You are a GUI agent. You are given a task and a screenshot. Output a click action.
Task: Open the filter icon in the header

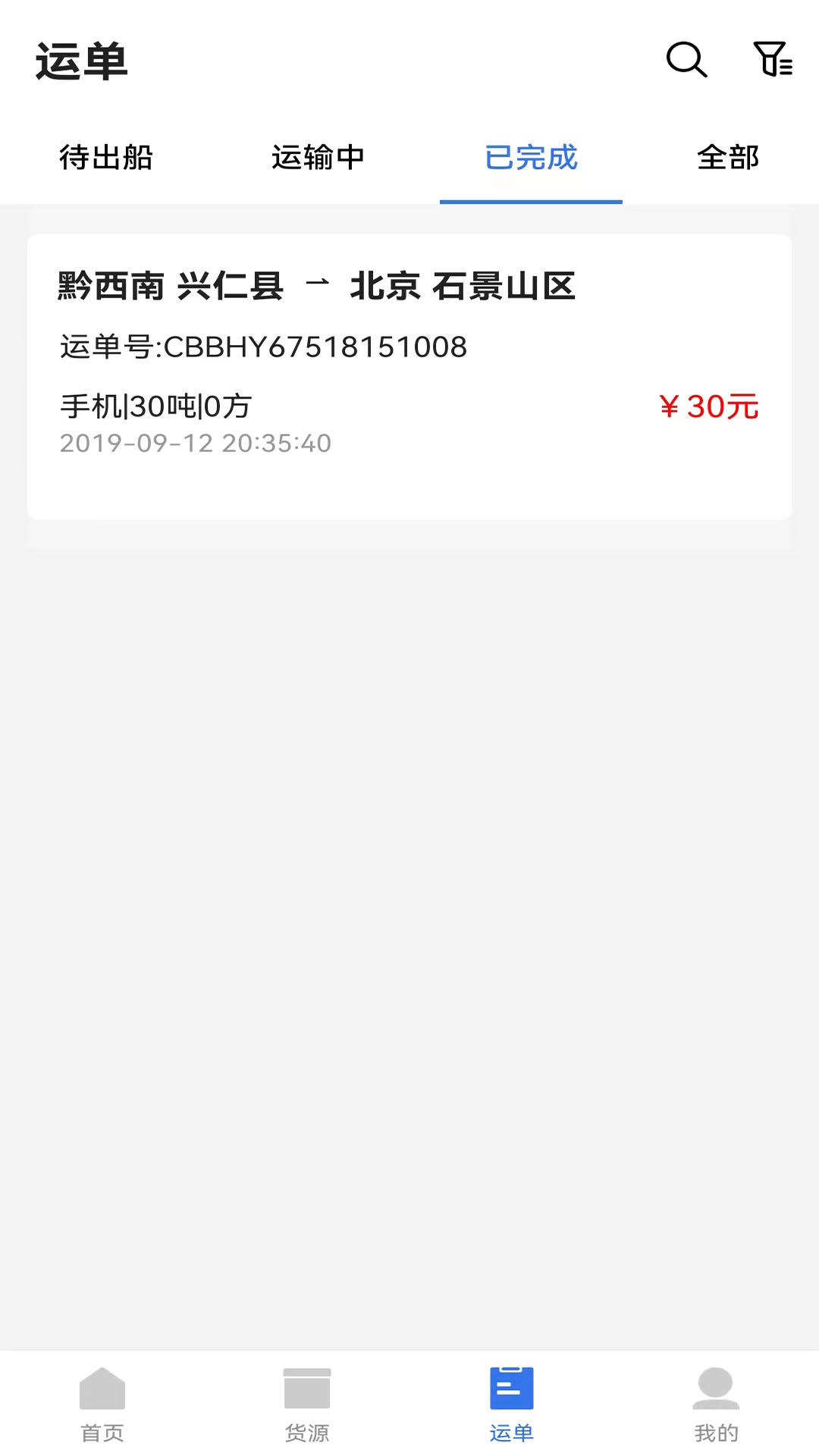tap(772, 60)
